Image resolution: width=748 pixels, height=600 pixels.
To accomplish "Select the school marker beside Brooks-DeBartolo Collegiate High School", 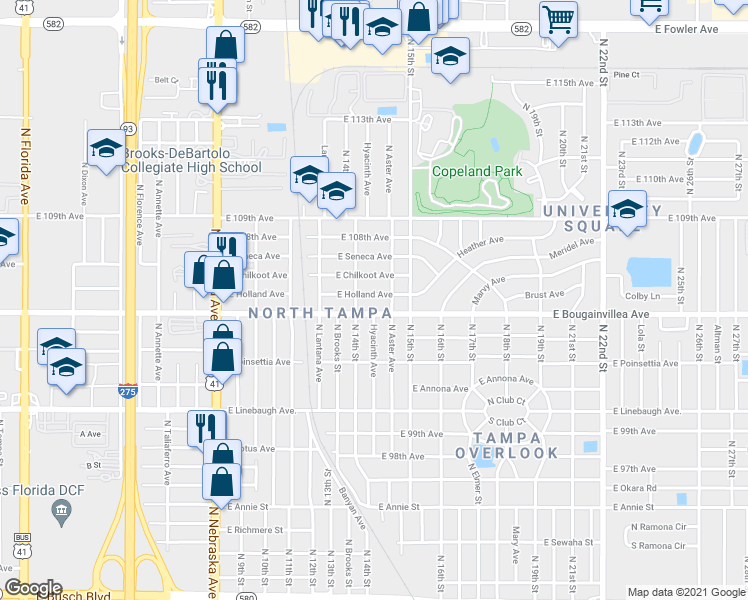I will 105,150.
